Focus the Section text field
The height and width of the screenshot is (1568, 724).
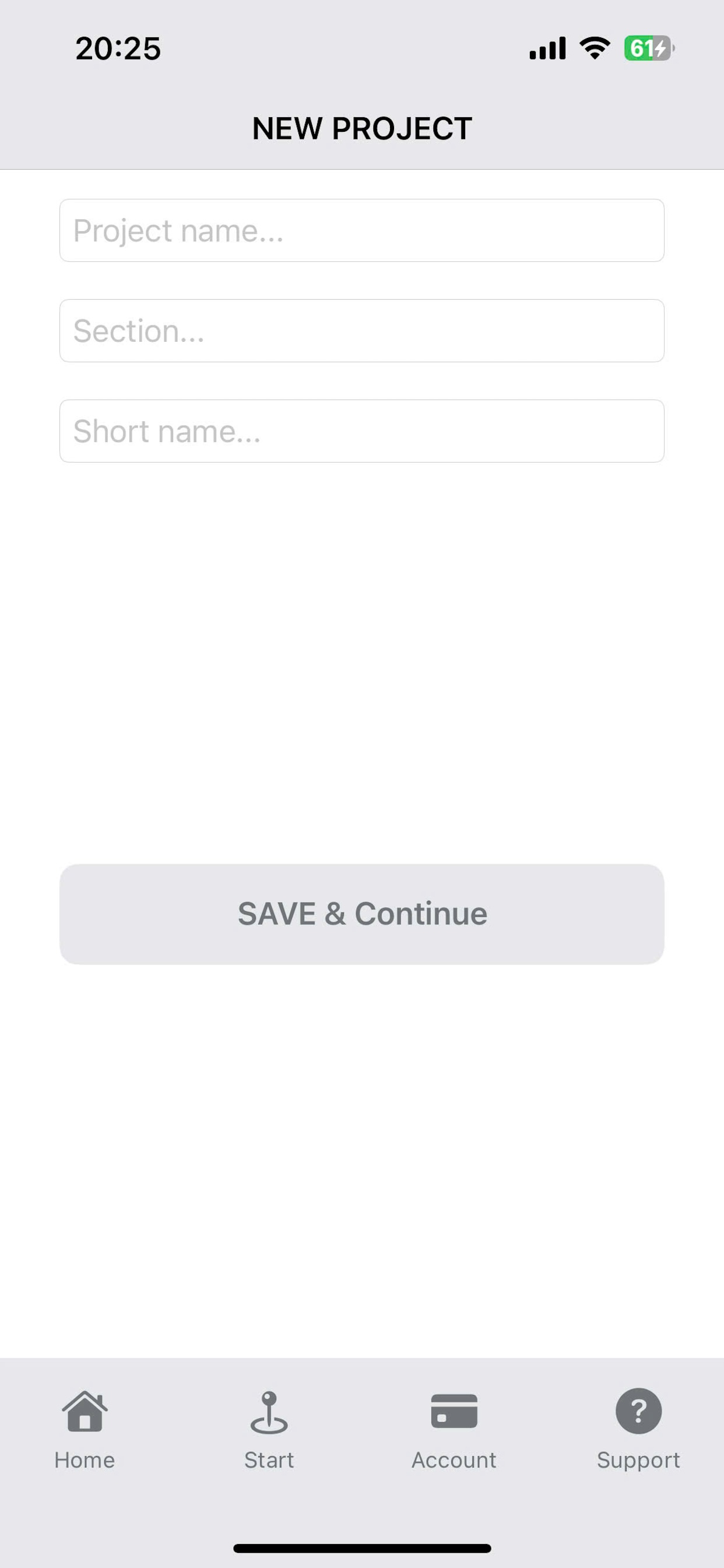pyautogui.click(x=361, y=331)
